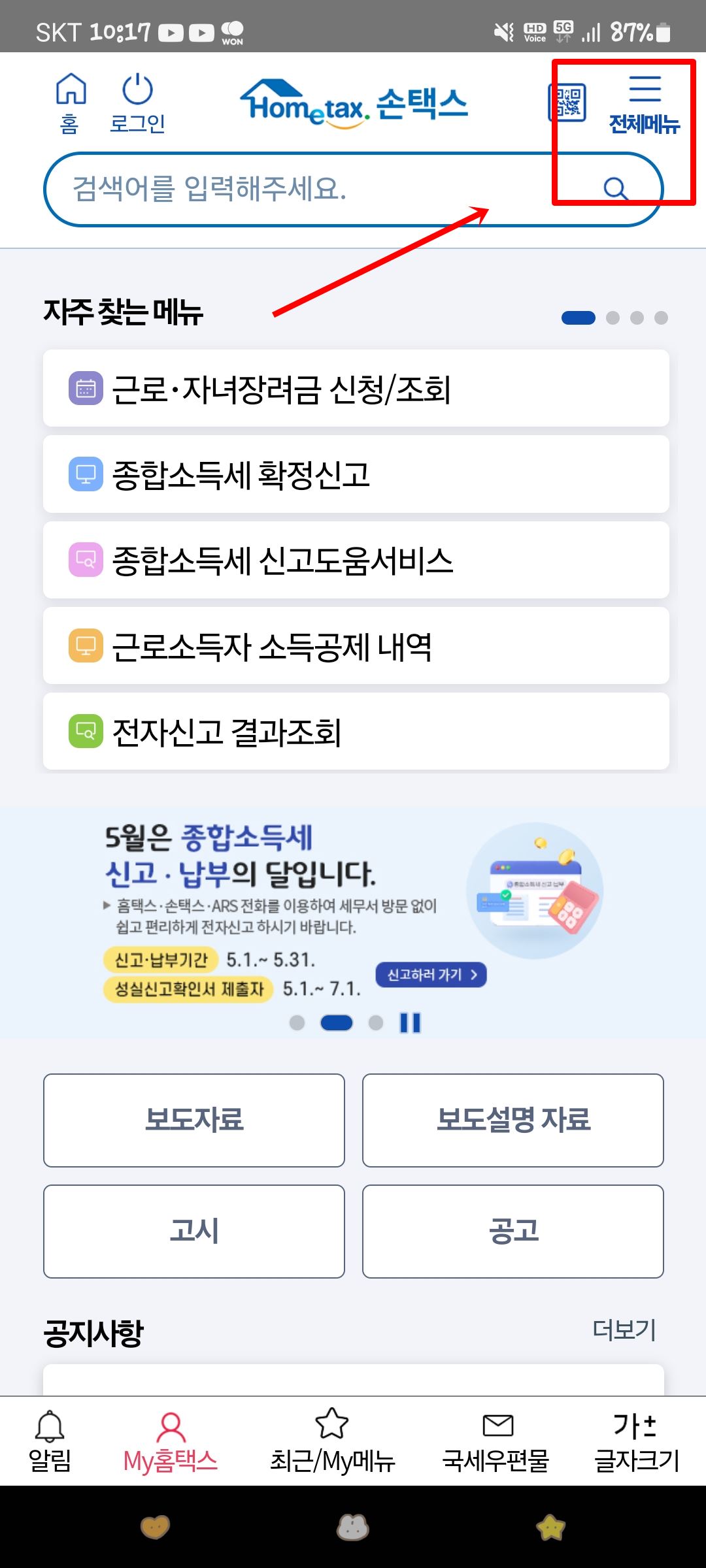The width and height of the screenshot is (706, 1568).
Task: Select the first carousel indicator dot
Action: coord(298,1022)
